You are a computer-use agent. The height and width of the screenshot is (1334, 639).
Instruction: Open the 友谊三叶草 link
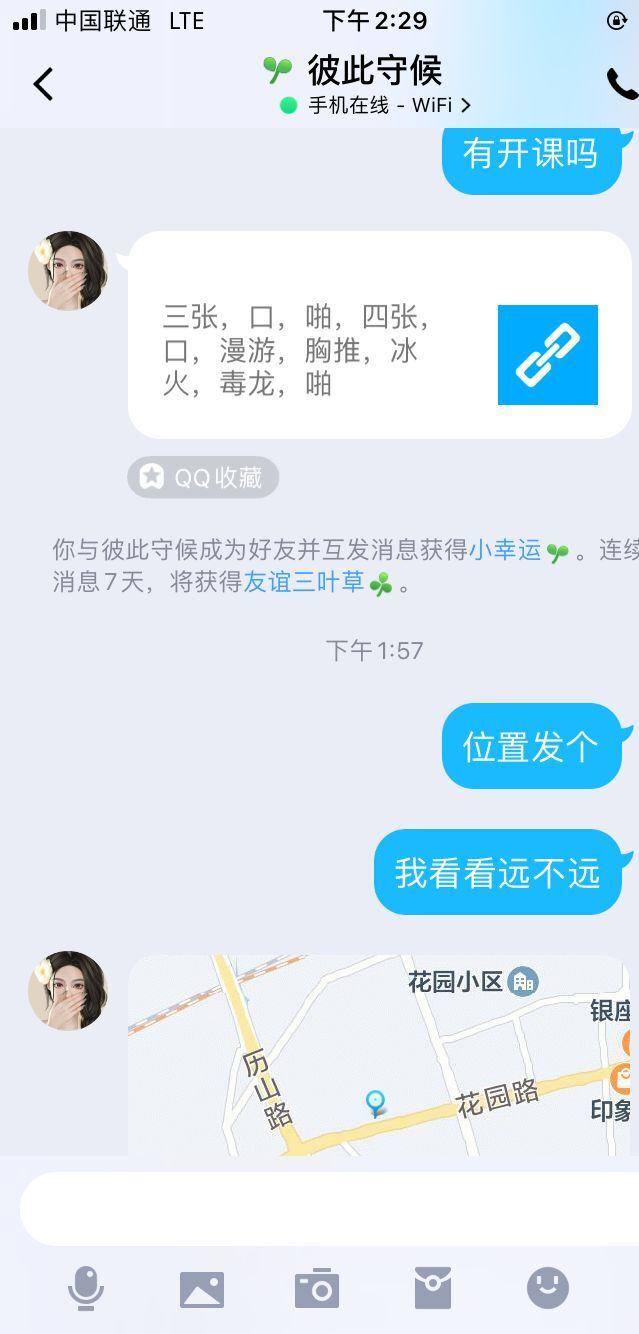click(x=304, y=583)
